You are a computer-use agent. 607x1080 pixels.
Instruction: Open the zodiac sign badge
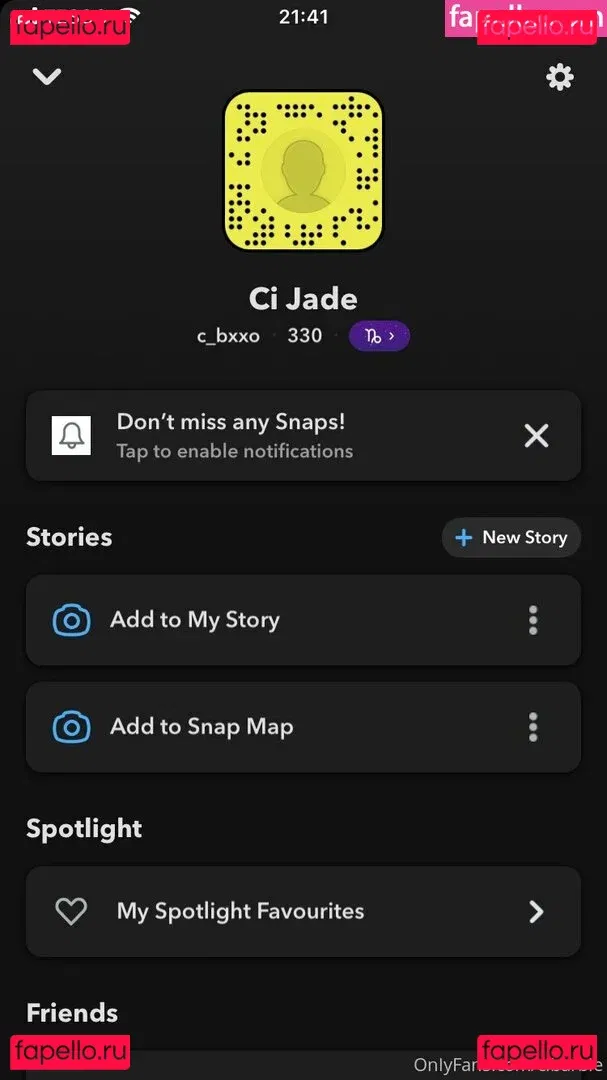click(379, 336)
